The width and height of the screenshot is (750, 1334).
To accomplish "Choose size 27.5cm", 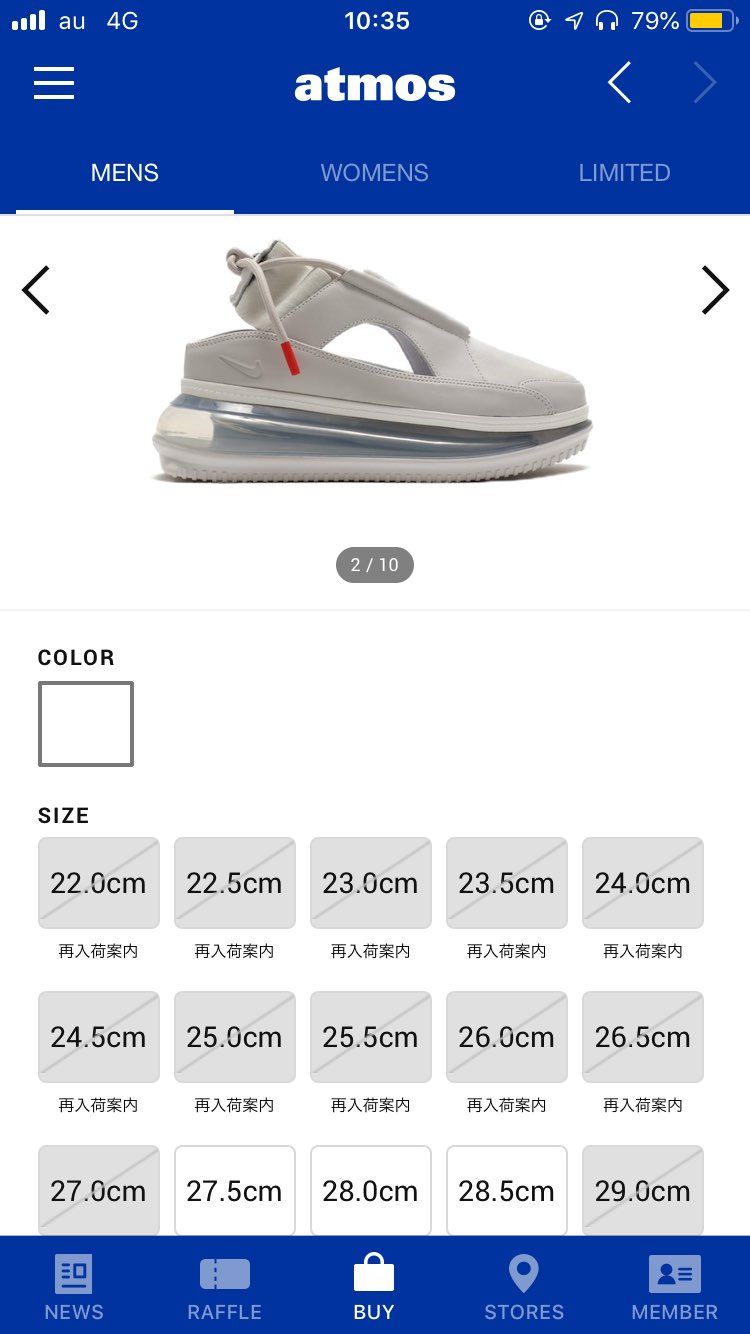I will (x=235, y=1191).
